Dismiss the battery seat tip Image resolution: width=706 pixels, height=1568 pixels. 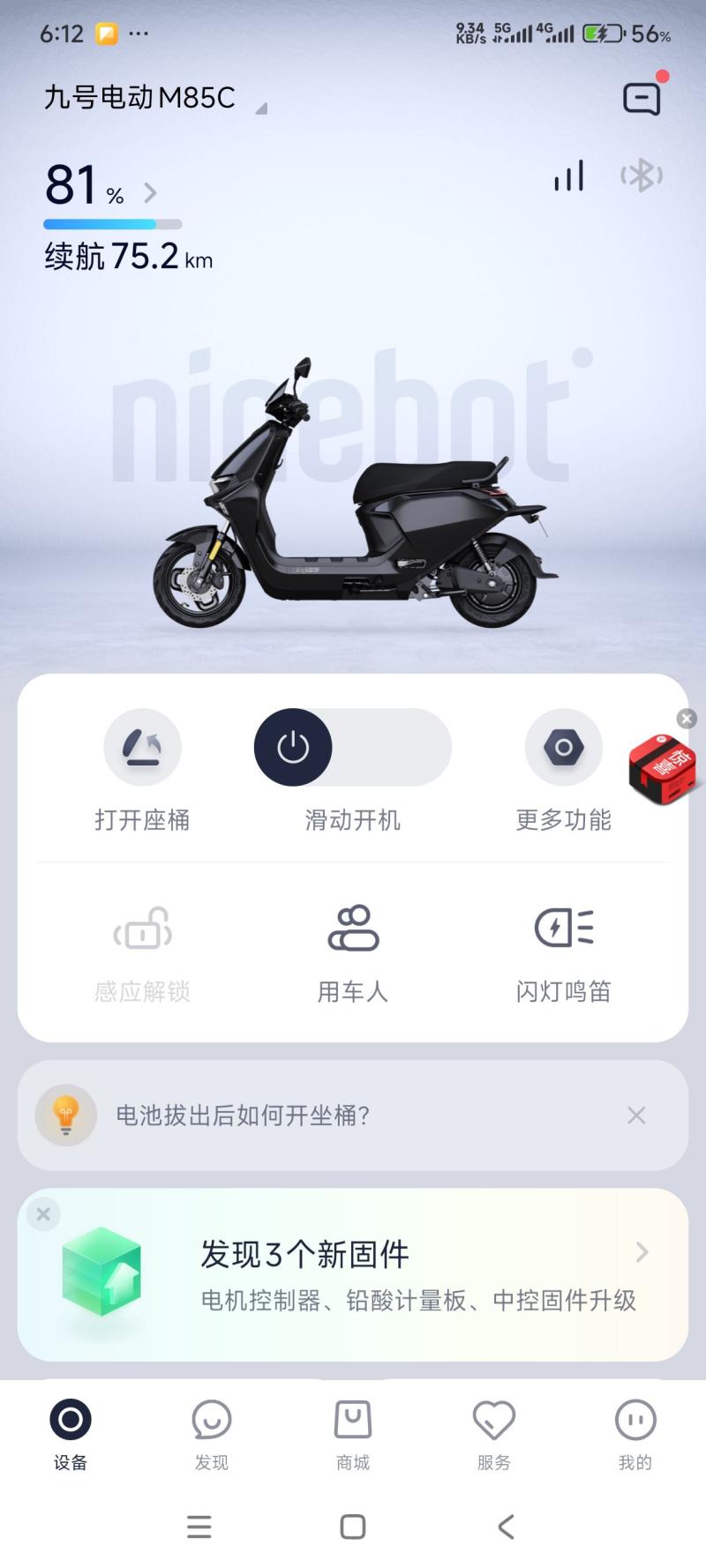636,1116
